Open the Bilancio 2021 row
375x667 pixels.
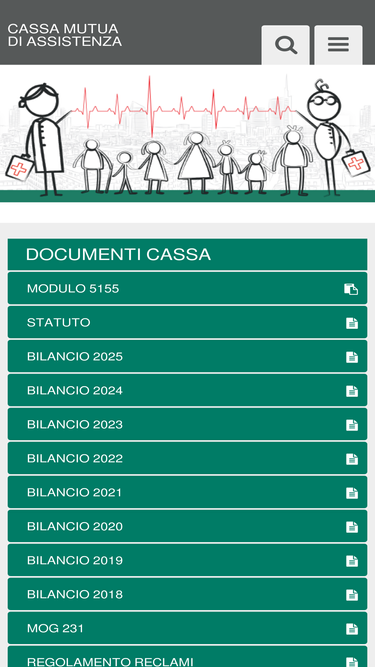click(188, 493)
